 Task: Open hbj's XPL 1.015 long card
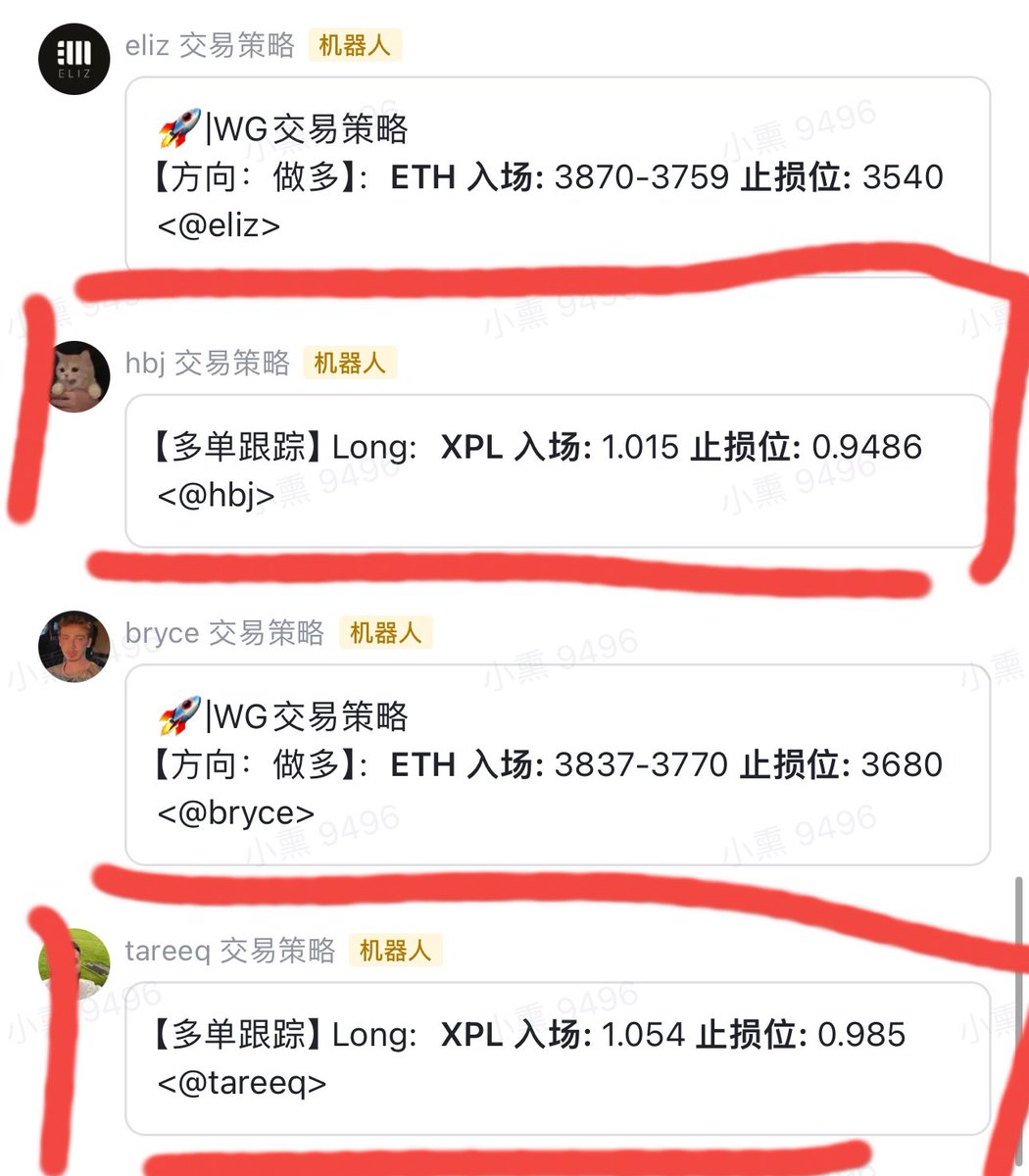coord(557,470)
